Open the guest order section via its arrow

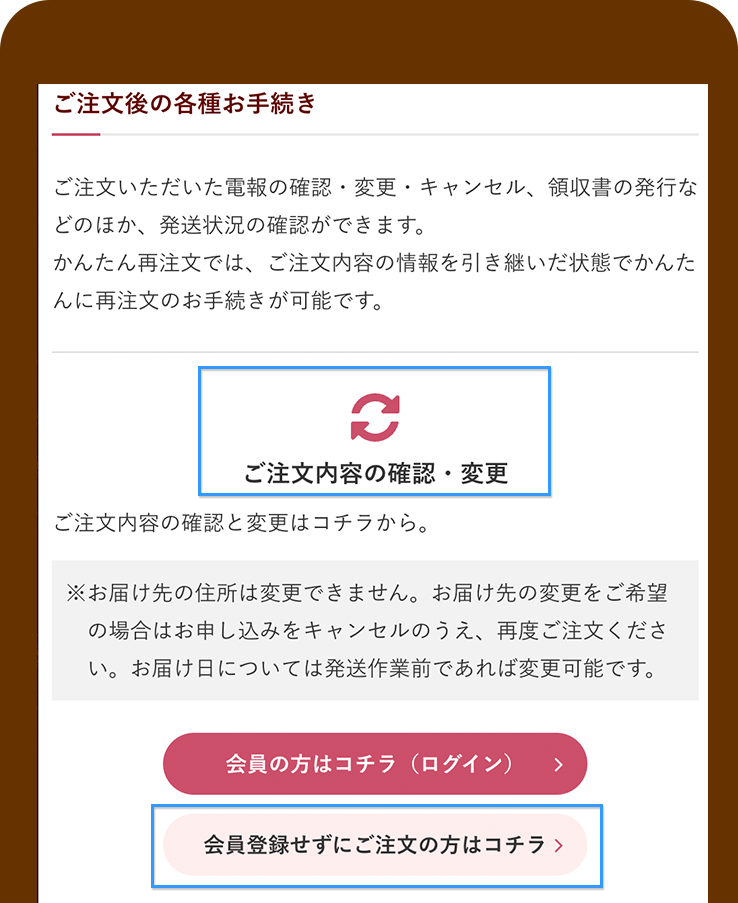pos(560,846)
